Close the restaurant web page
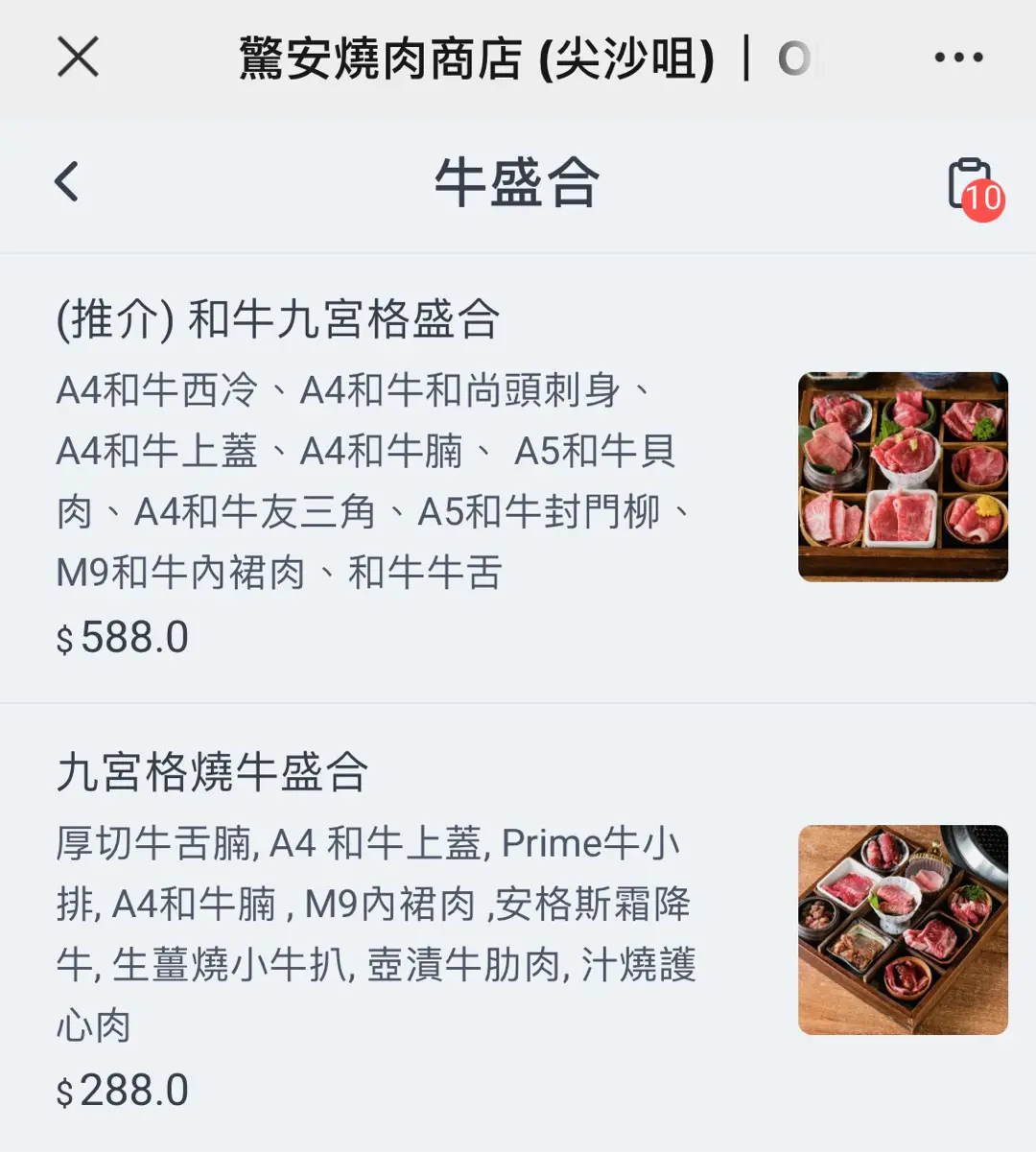The width and height of the screenshot is (1036, 1152). [x=78, y=58]
